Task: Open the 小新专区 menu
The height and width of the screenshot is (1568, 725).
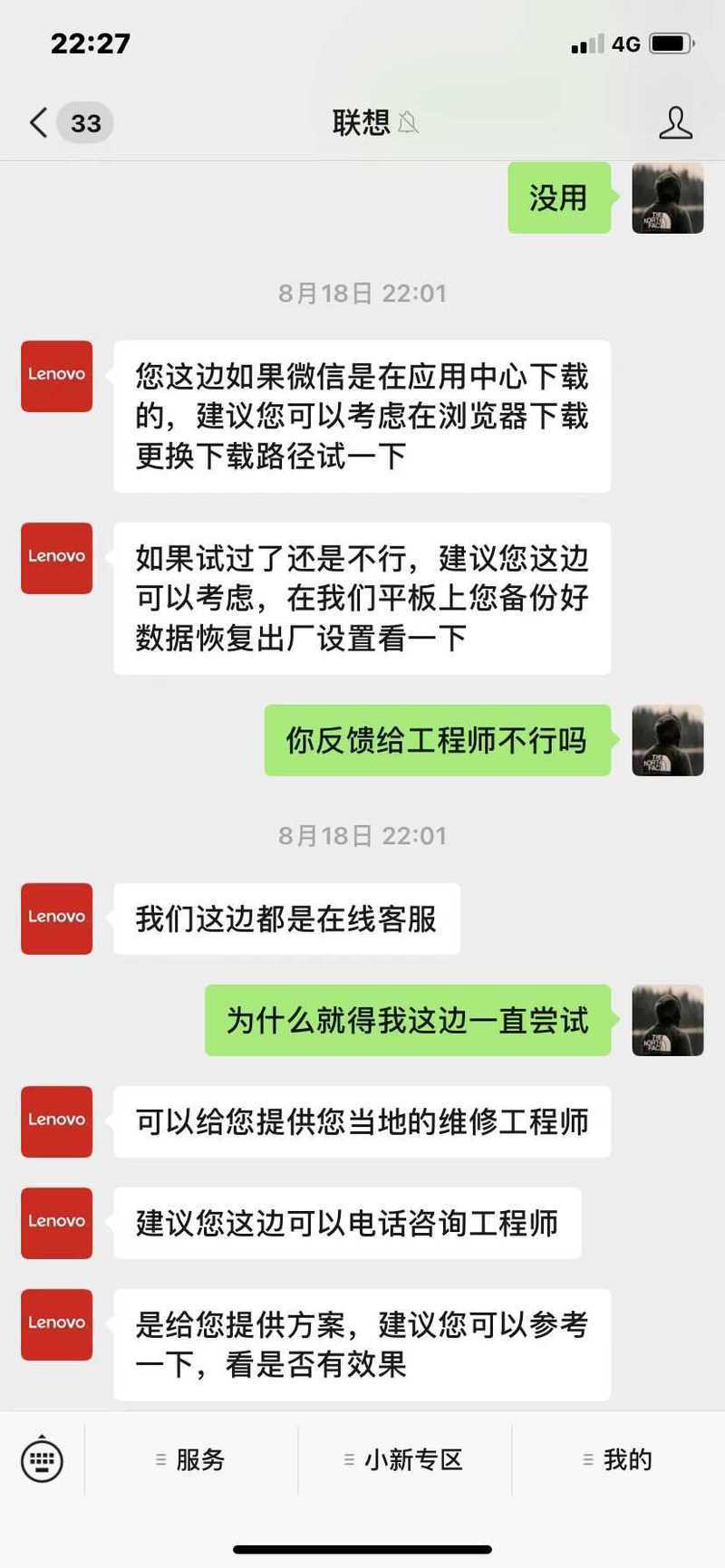Action: click(x=404, y=1459)
